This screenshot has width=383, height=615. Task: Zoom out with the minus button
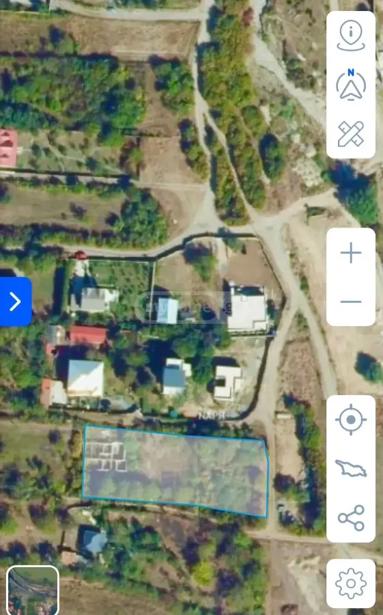tap(351, 302)
